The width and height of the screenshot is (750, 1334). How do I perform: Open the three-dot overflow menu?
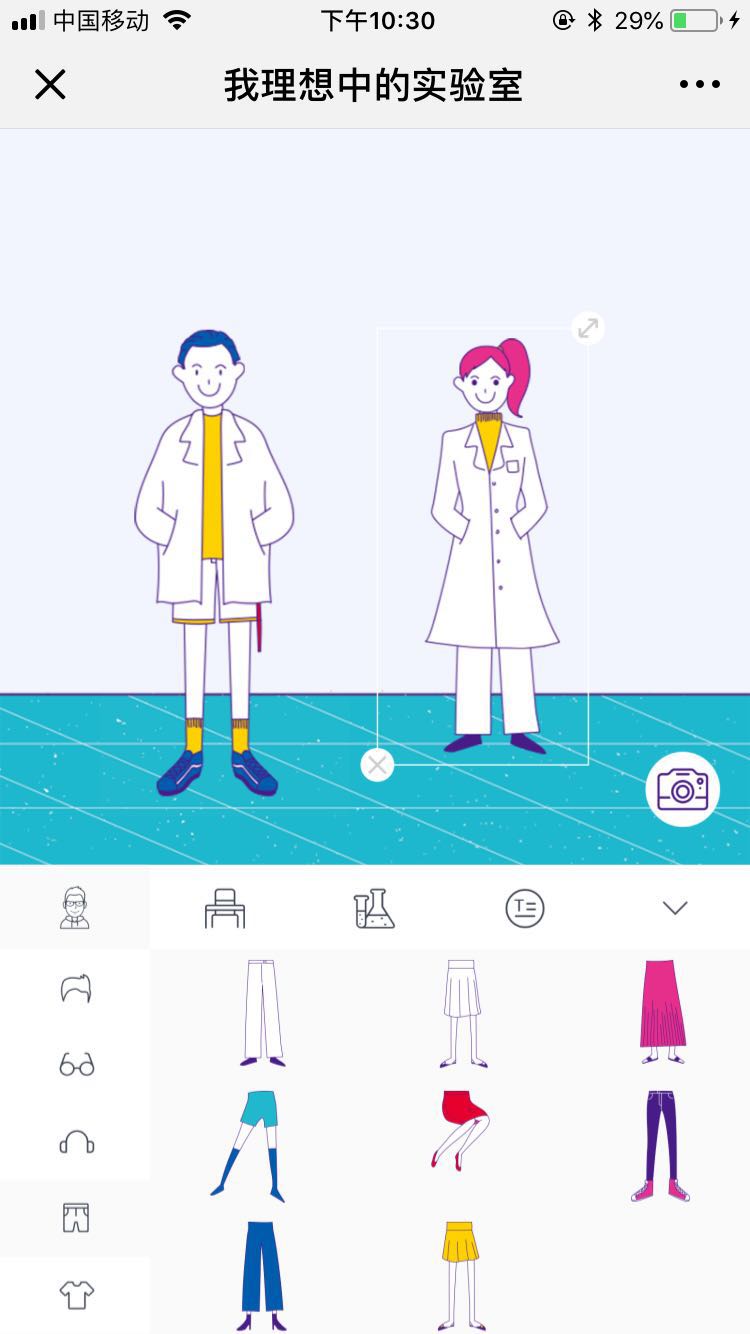pos(699,85)
